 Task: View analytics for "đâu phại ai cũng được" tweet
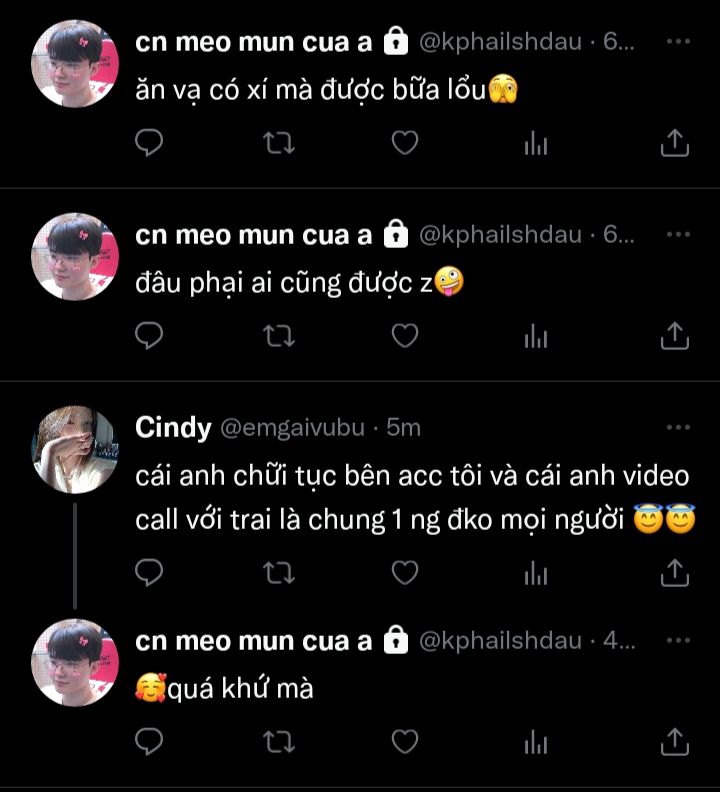[x=537, y=335]
